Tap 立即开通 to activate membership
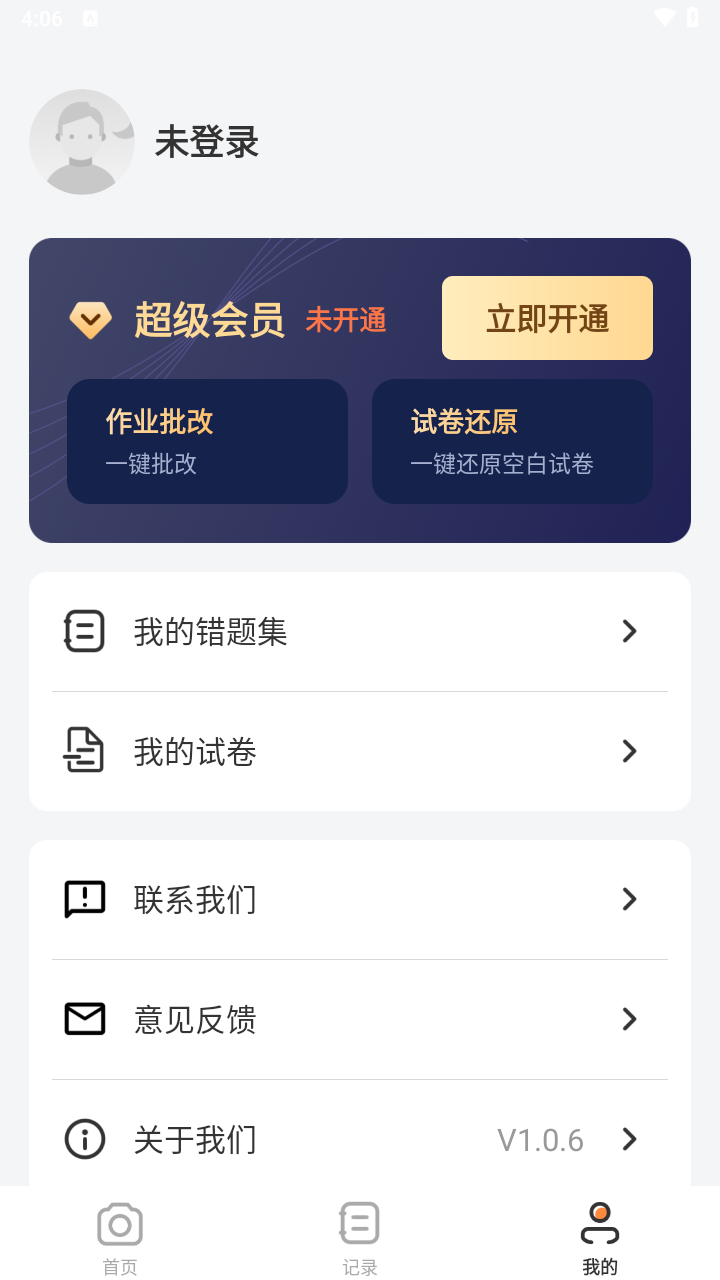 (547, 318)
